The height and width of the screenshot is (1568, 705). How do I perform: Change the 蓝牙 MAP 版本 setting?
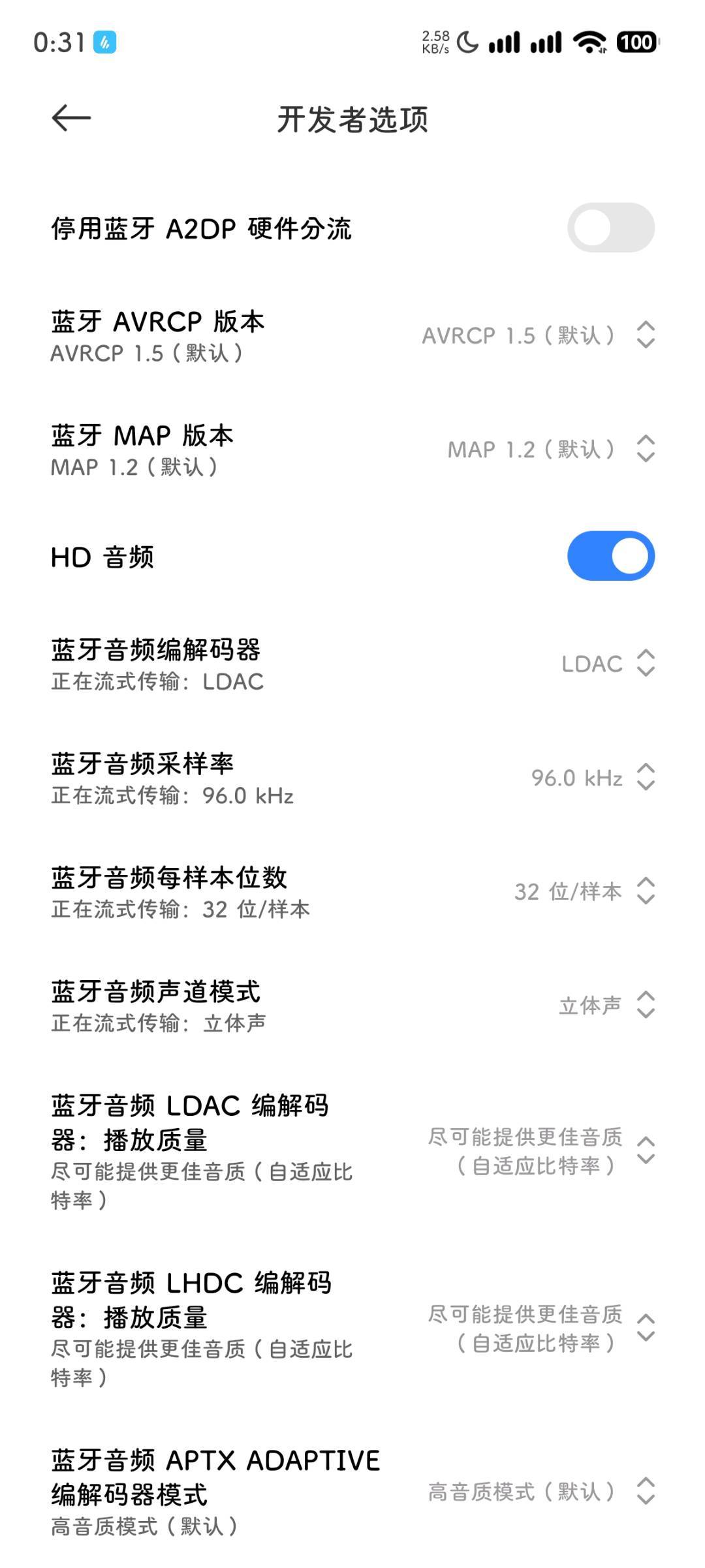550,450
